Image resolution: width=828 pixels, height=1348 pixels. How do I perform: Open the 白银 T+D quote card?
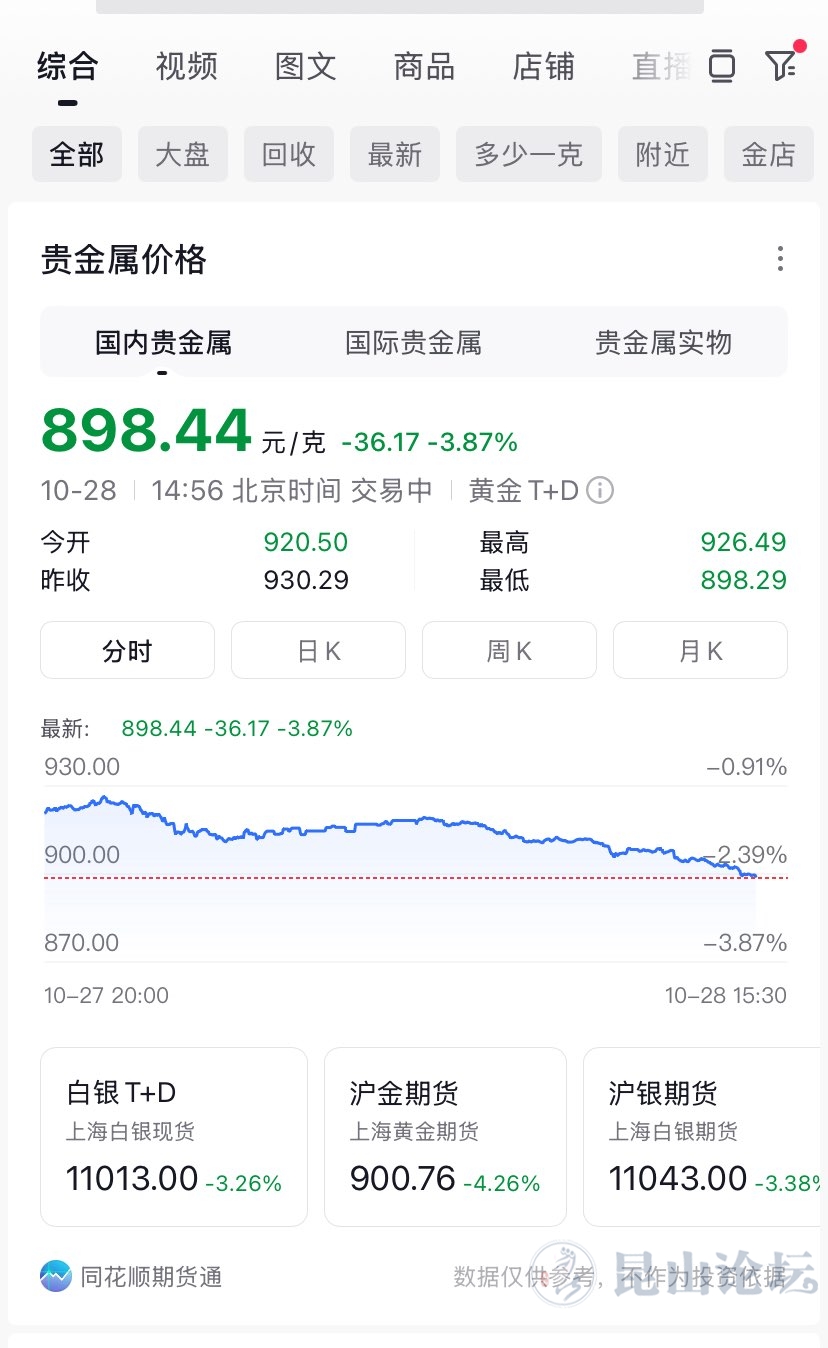174,1137
